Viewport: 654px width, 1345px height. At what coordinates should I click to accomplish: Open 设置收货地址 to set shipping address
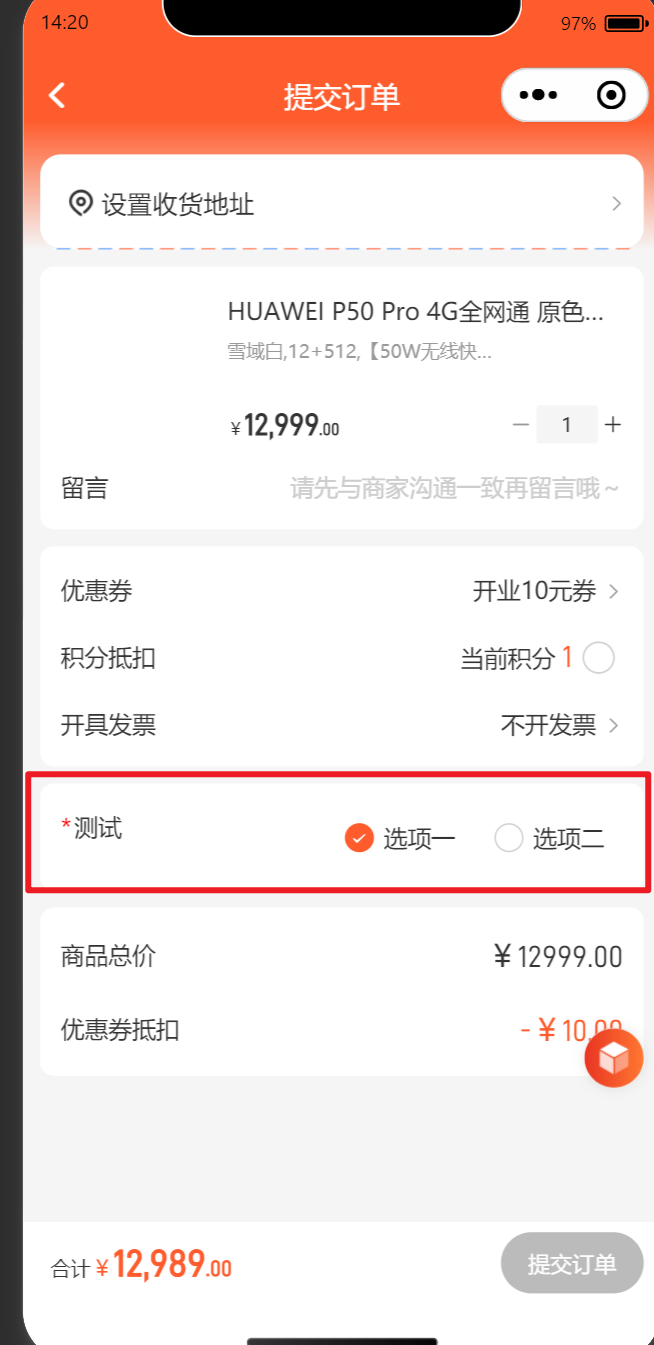point(342,204)
